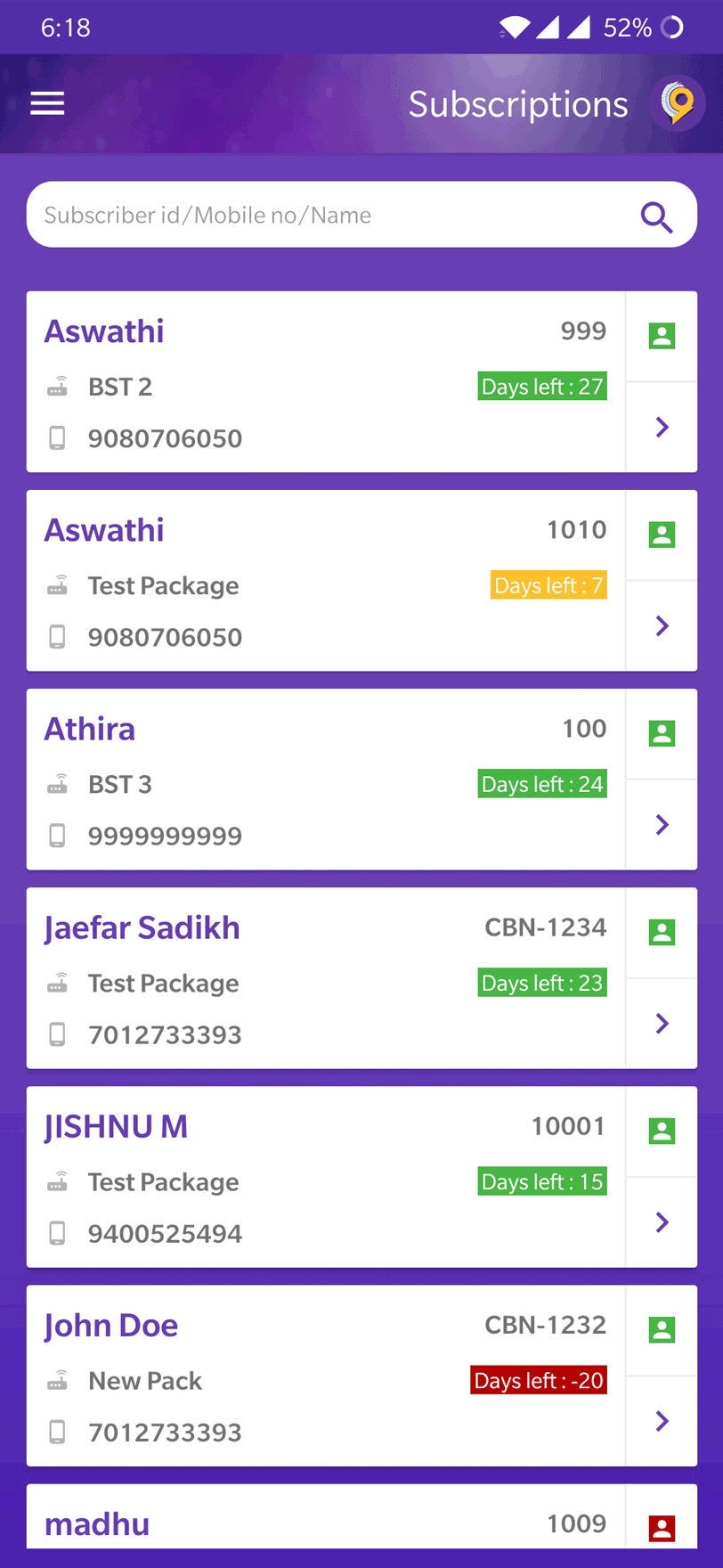Image resolution: width=723 pixels, height=1568 pixels.
Task: Click the app logo beside Subscriptions title
Action: [x=677, y=103]
